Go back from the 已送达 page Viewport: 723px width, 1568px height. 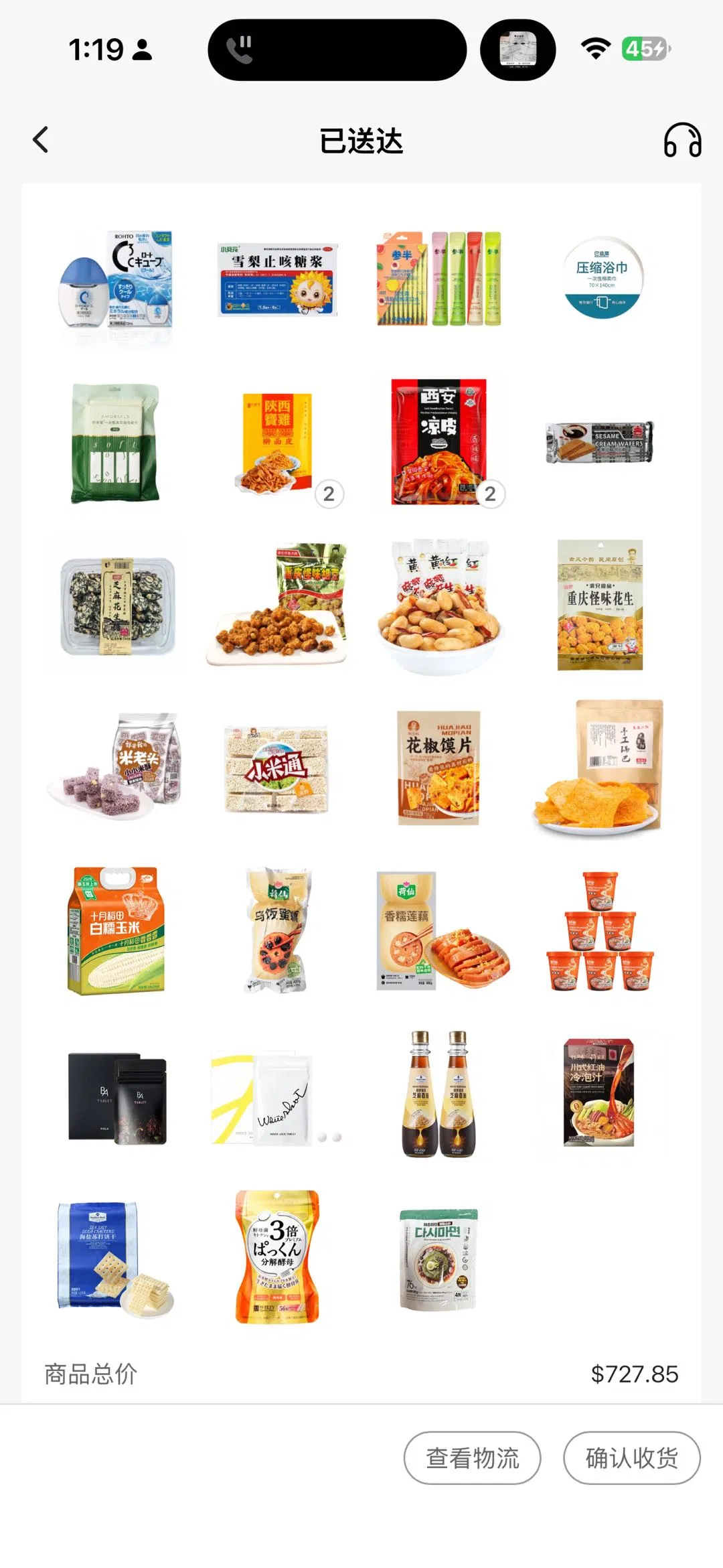click(x=41, y=140)
